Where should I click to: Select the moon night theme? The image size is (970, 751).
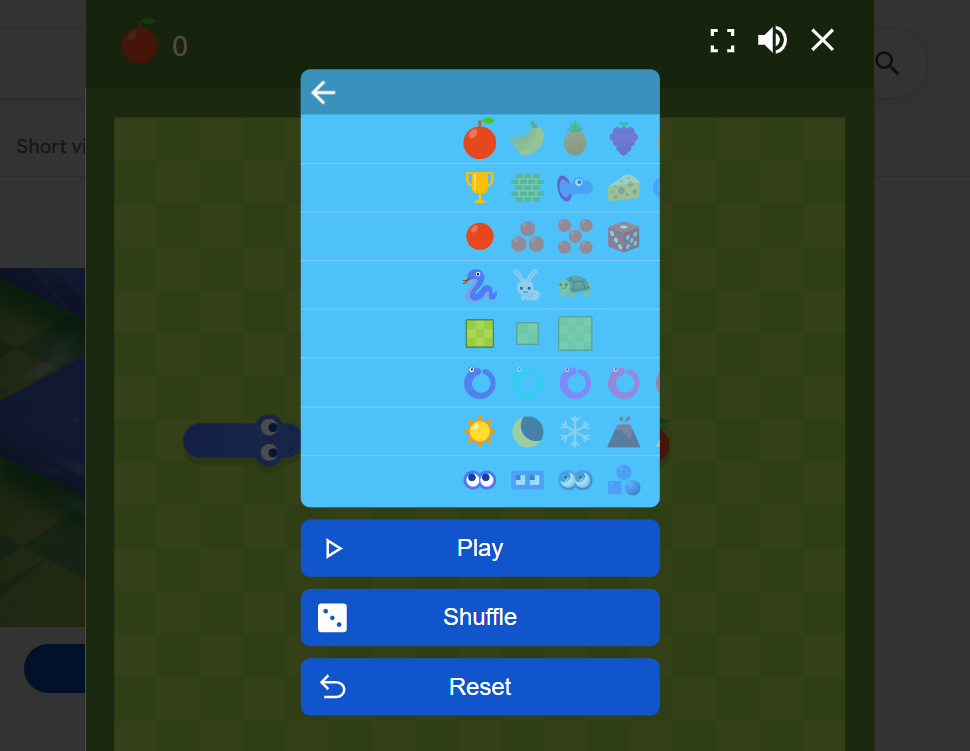(527, 431)
